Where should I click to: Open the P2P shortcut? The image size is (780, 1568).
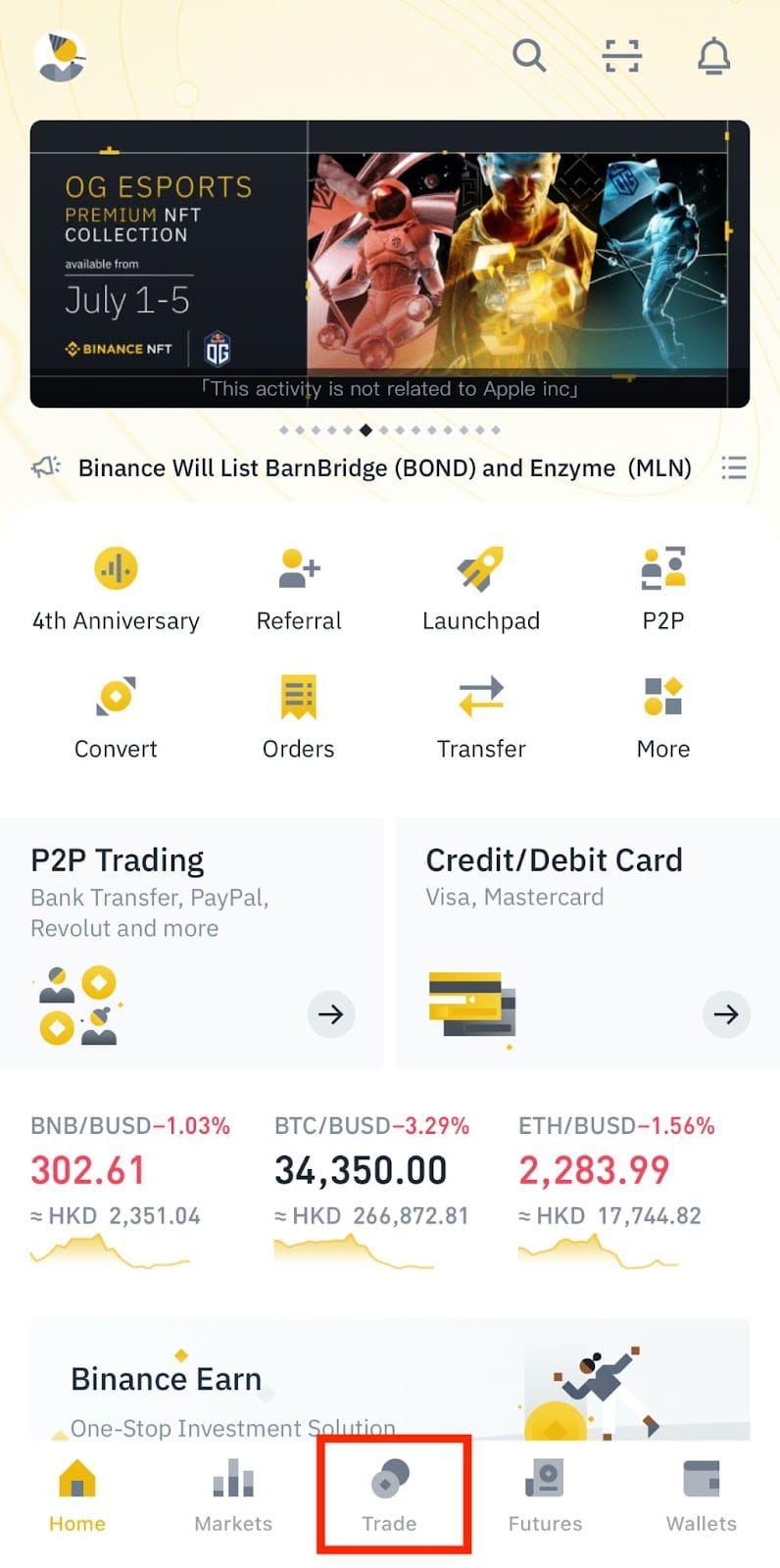(x=663, y=590)
